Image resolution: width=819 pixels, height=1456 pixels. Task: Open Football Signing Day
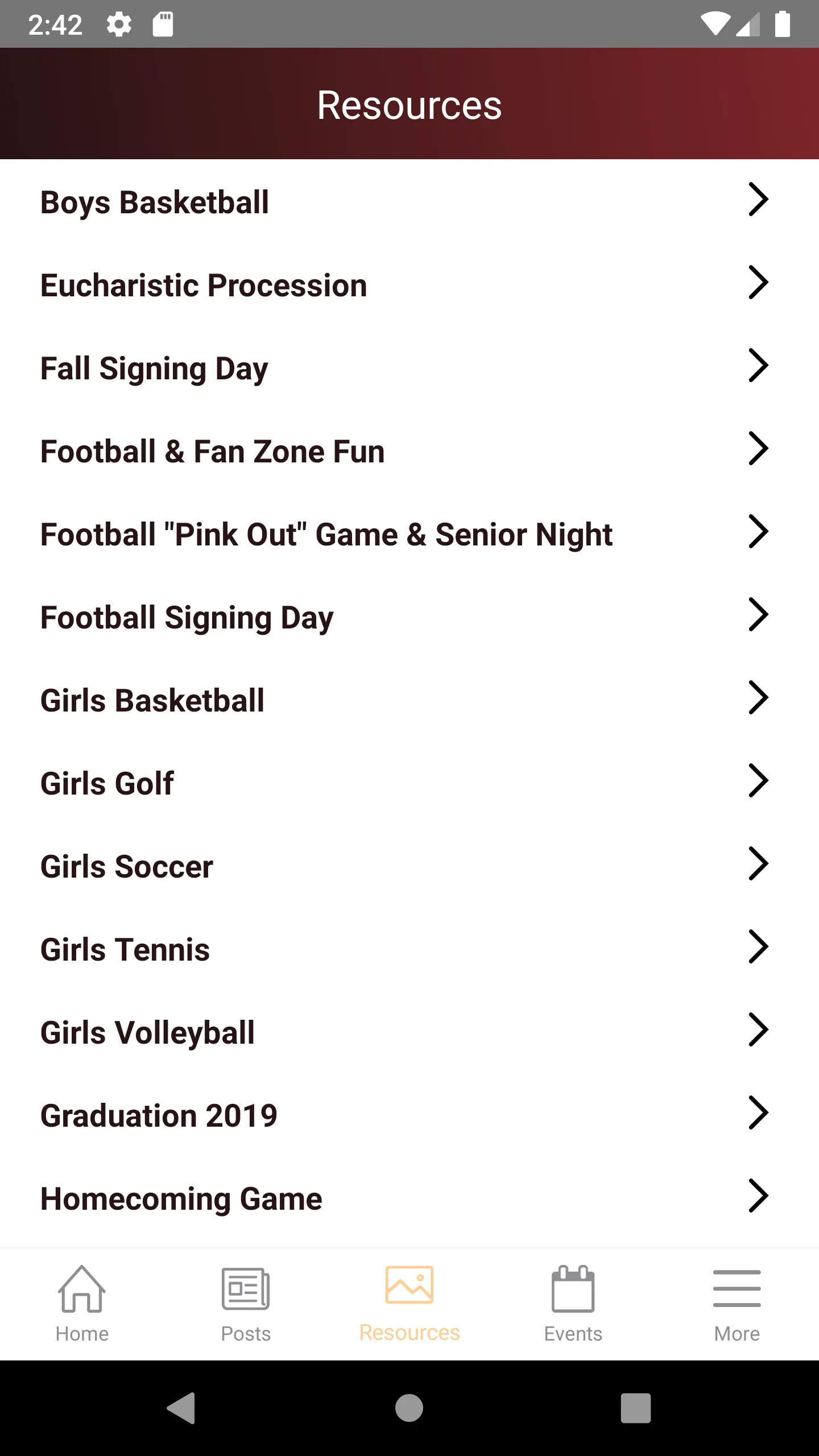coord(409,617)
